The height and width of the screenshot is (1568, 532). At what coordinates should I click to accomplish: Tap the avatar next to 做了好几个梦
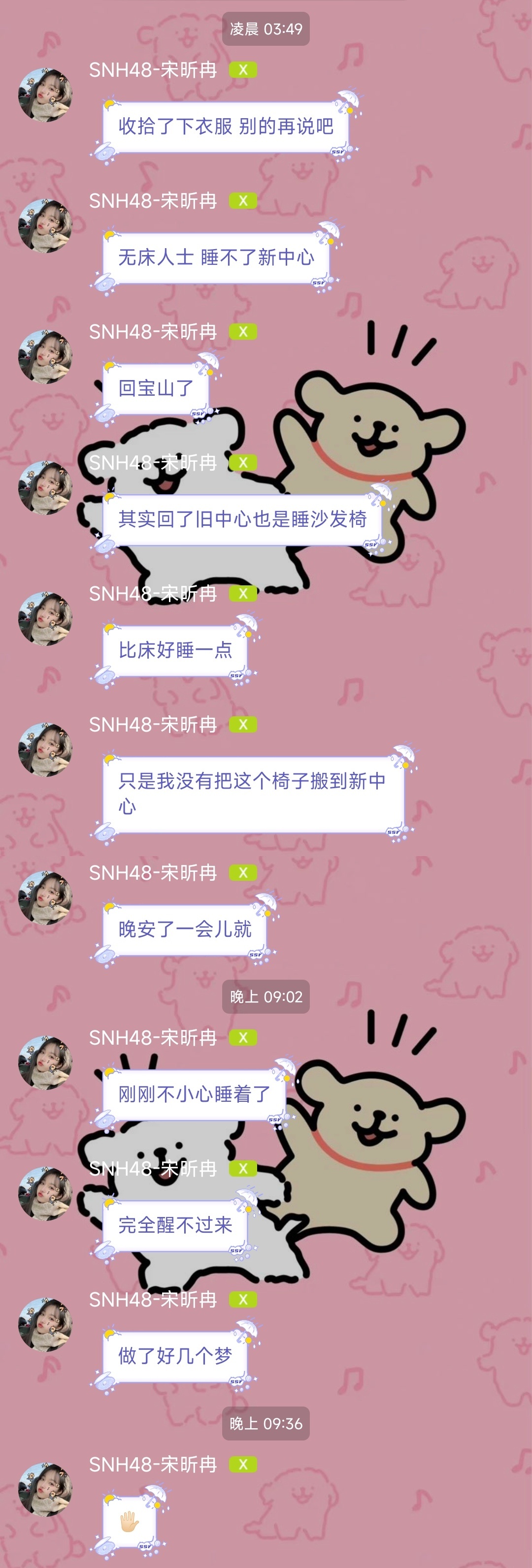(x=45, y=1324)
